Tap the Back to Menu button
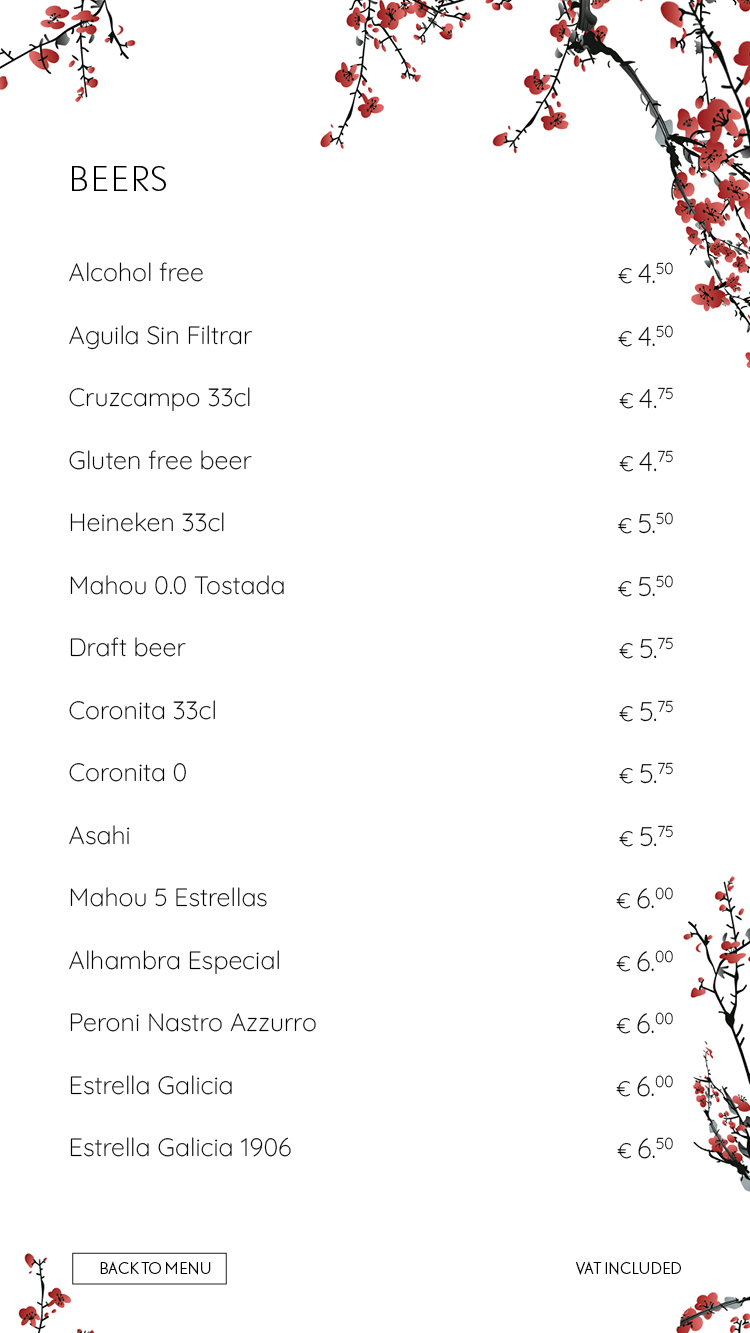750x1333 pixels. (x=150, y=1268)
